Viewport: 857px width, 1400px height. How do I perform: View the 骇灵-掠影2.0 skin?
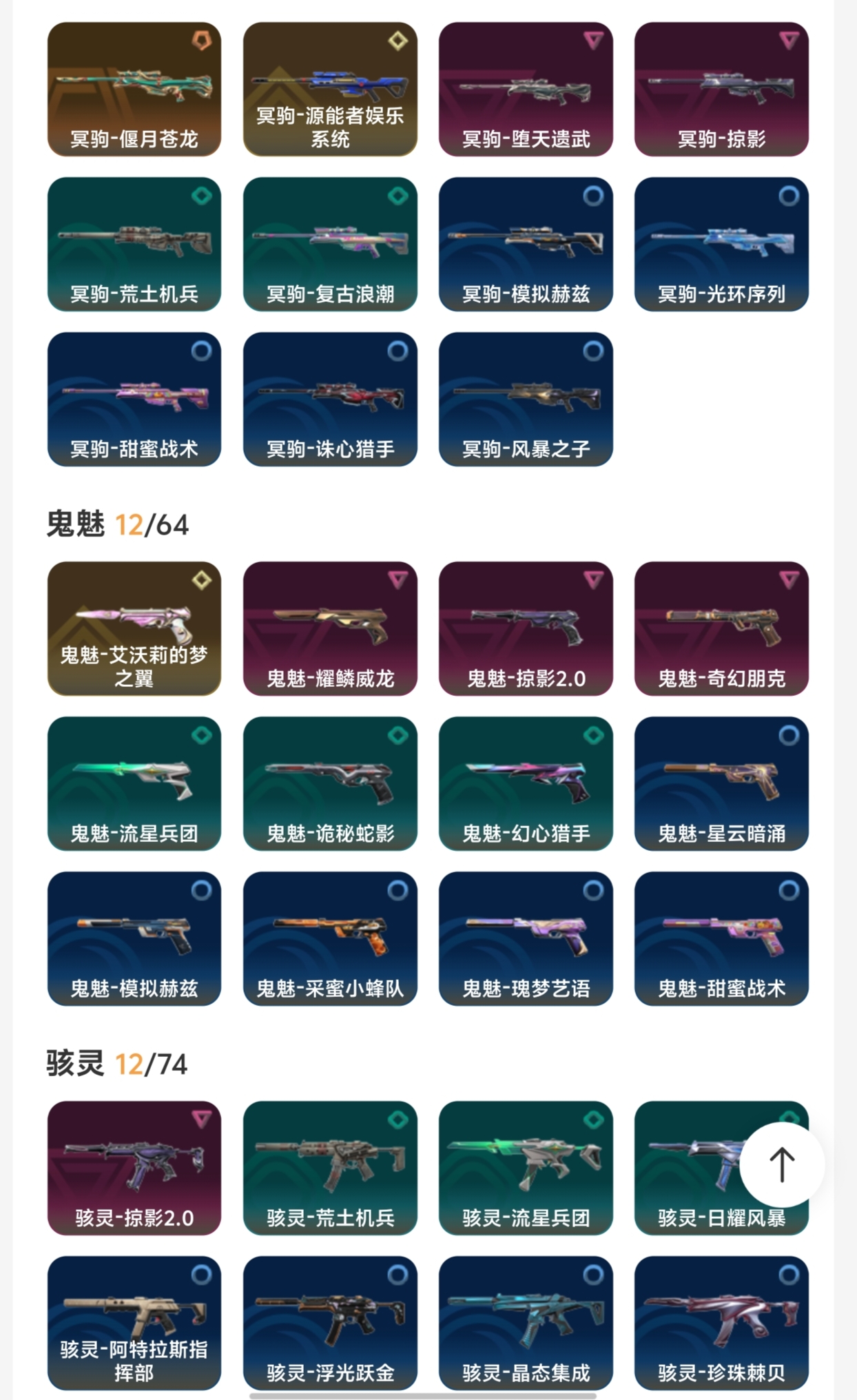point(134,1168)
